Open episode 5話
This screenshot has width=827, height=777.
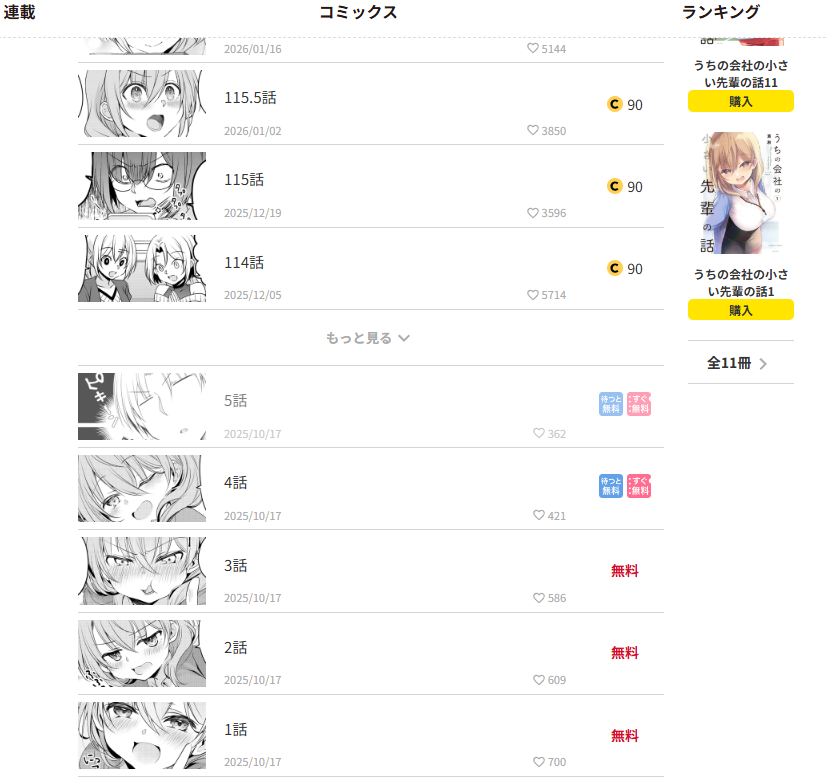tap(236, 400)
